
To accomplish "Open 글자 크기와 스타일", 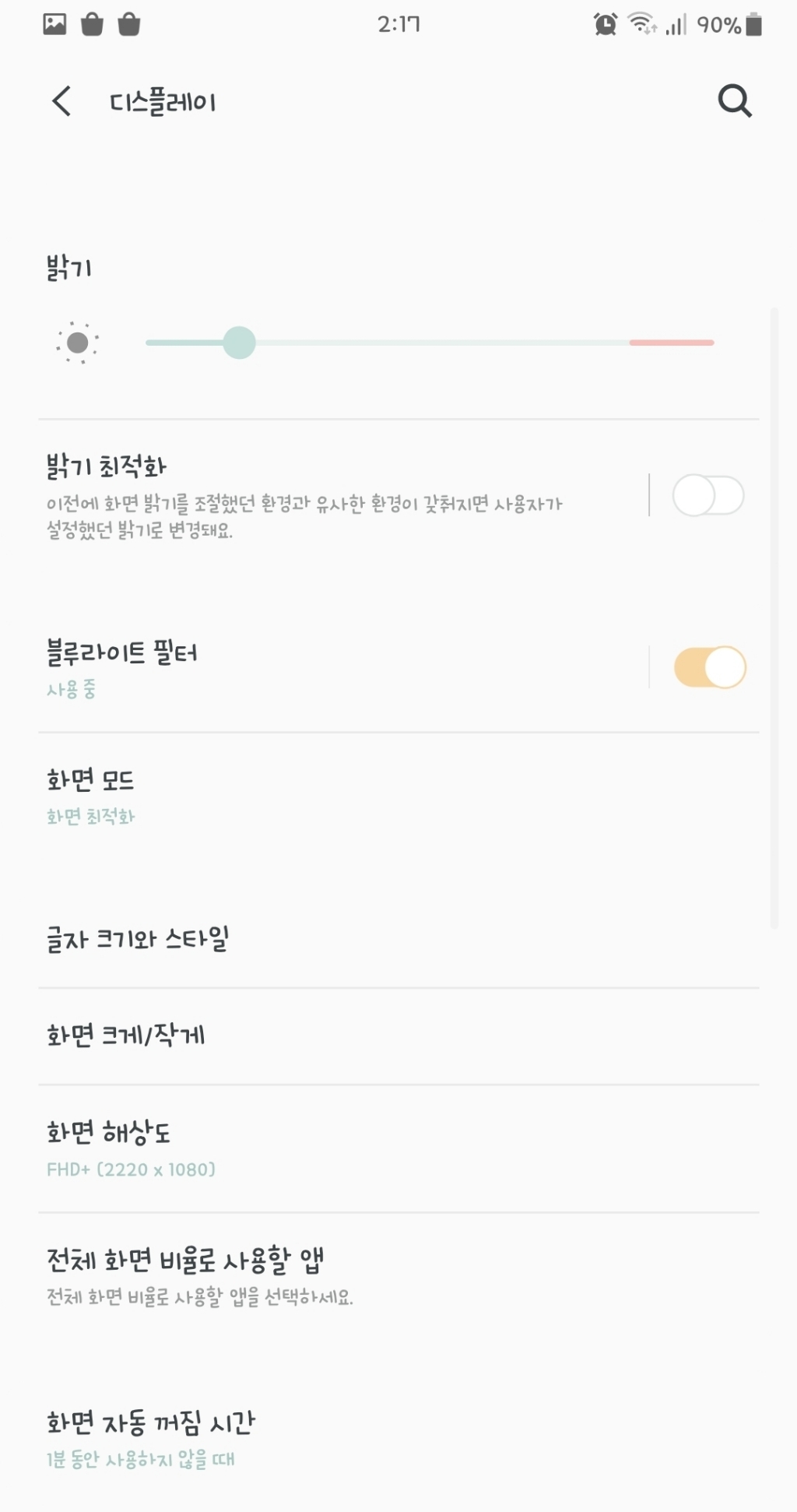I will pyautogui.click(x=311, y=939).
